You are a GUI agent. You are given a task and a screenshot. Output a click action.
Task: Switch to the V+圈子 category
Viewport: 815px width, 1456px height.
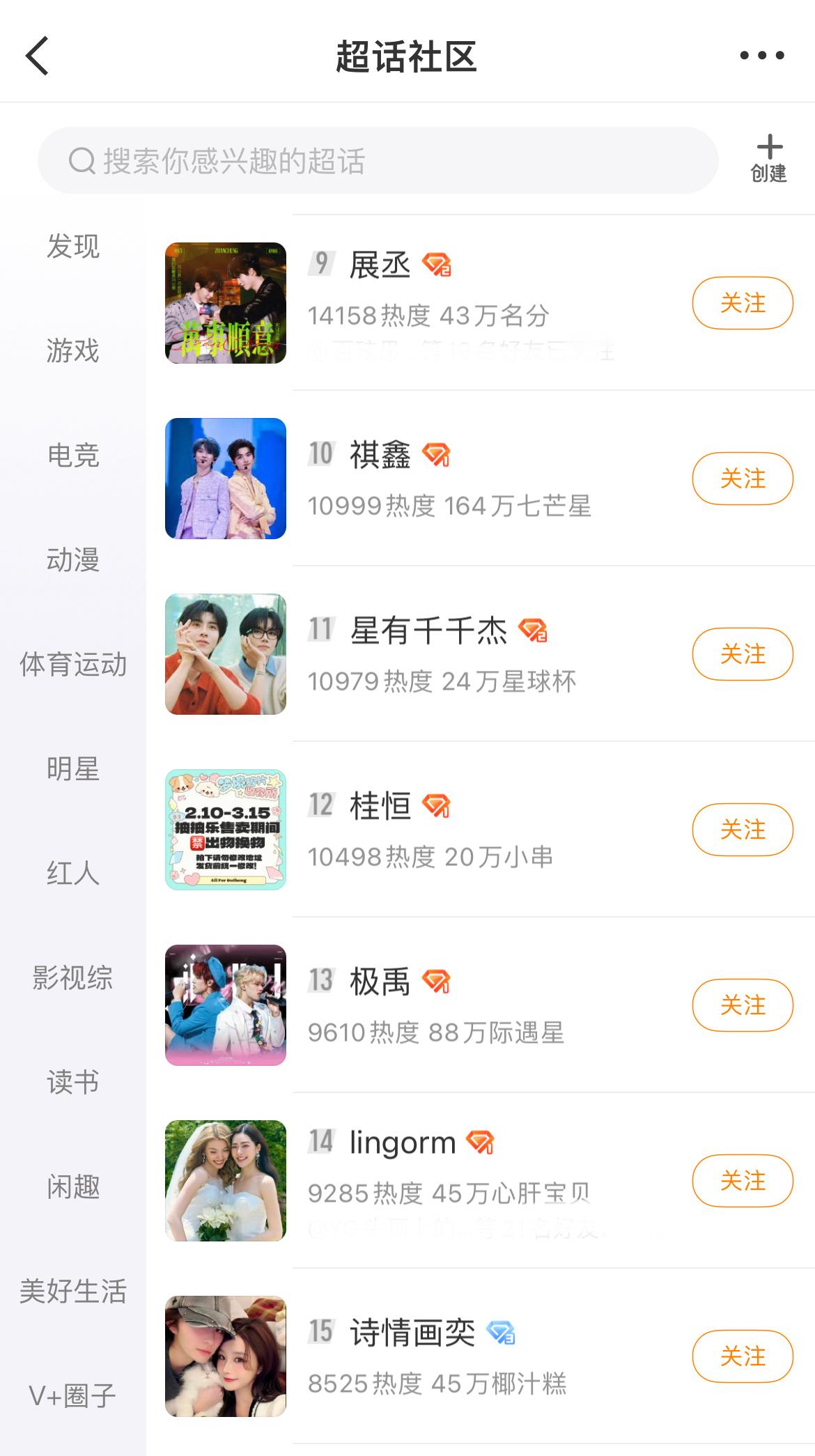pyautogui.click(x=73, y=1397)
